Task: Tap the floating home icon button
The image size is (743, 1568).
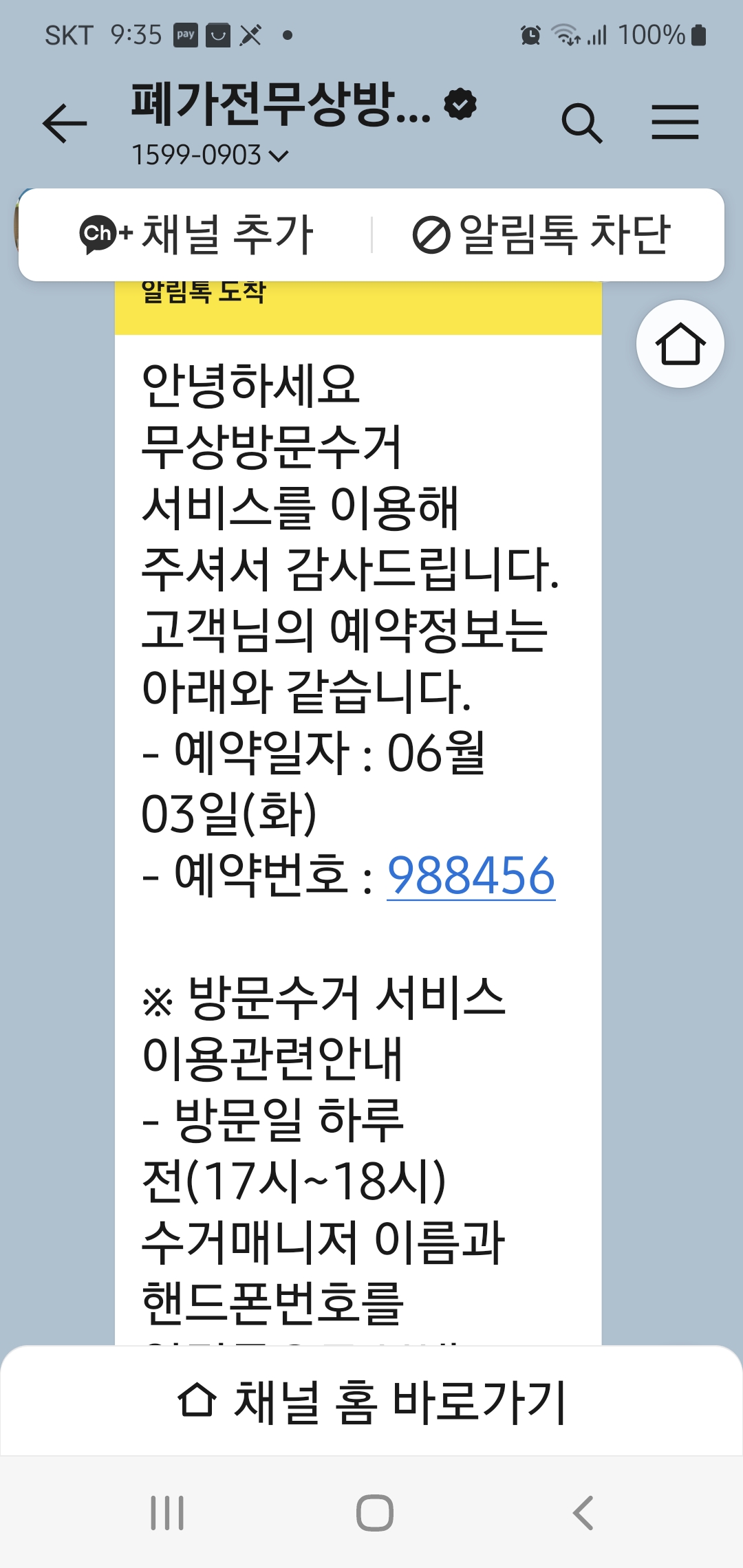Action: [x=680, y=344]
